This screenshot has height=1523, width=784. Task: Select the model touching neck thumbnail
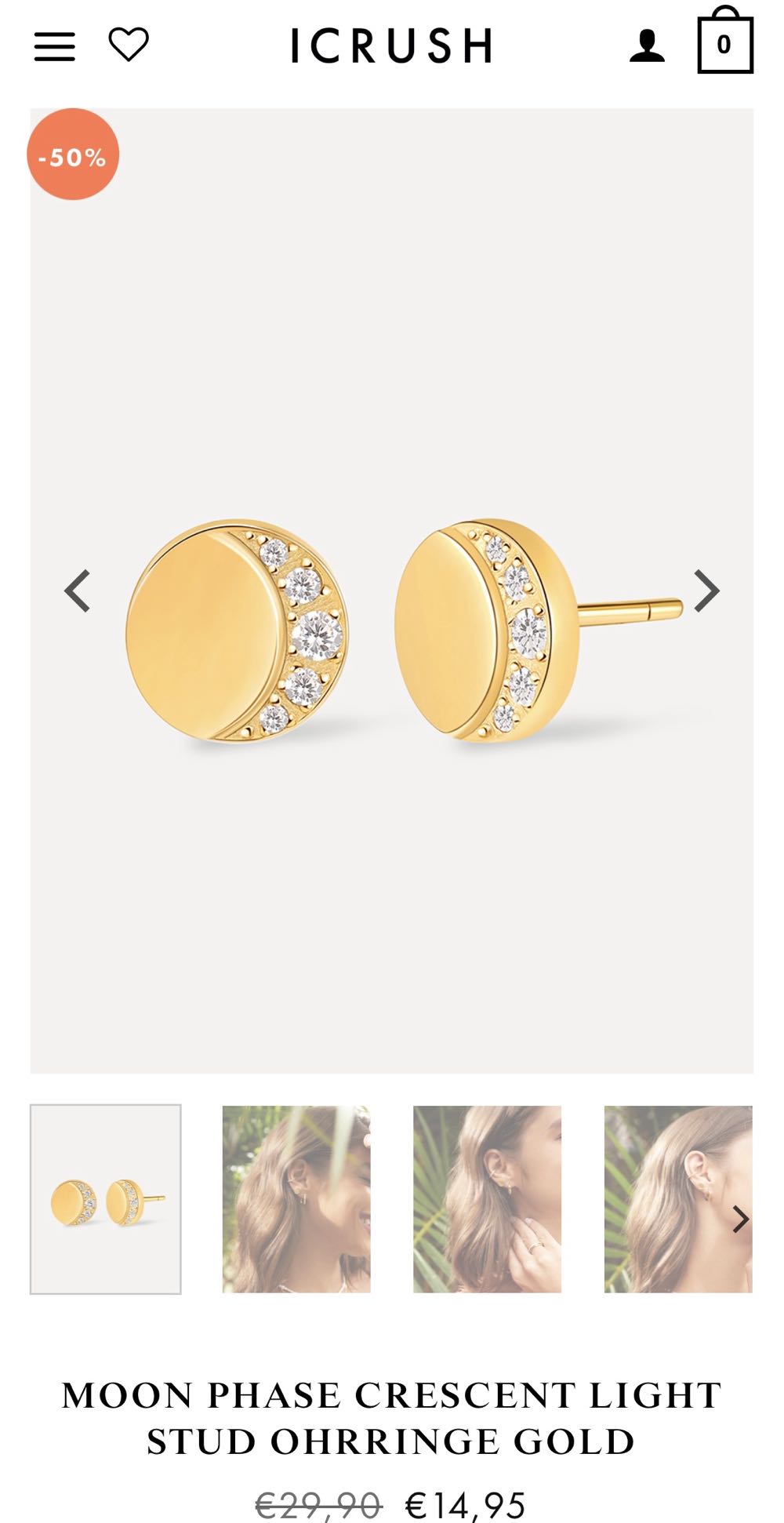tap(487, 1199)
